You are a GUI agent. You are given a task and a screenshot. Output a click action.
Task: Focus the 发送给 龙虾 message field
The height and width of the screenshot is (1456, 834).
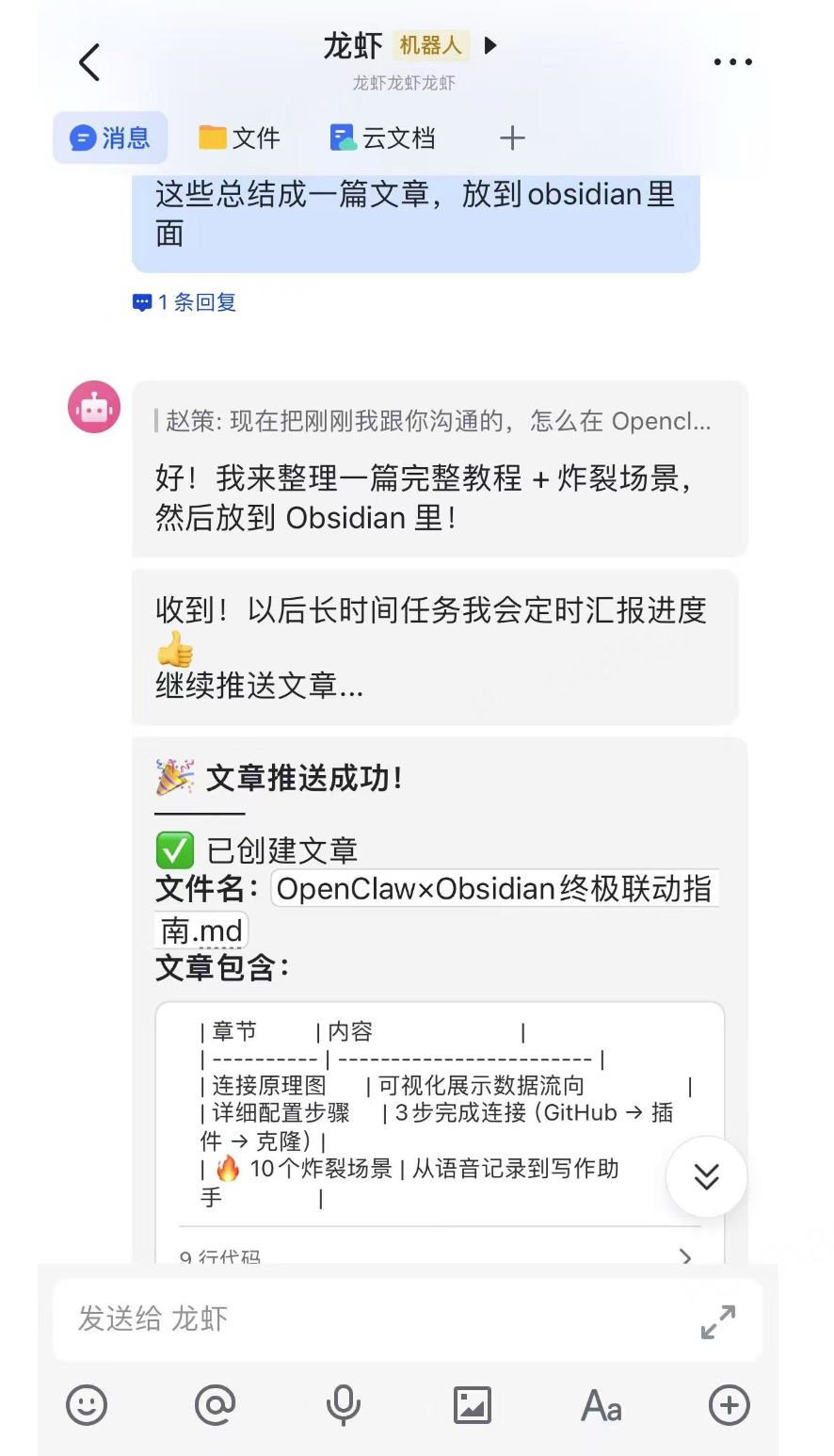[x=377, y=1318]
